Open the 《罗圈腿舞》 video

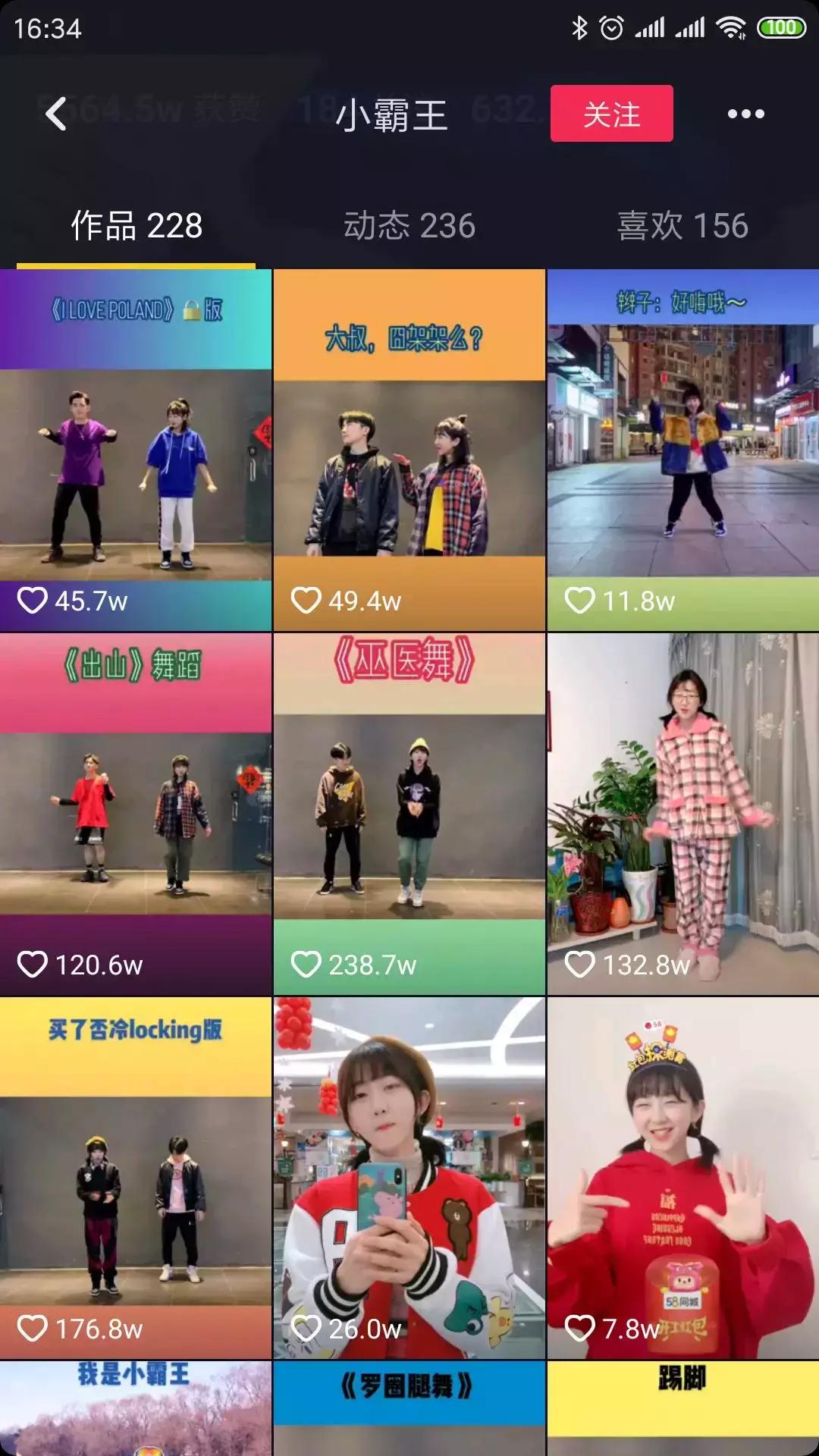point(409,1410)
